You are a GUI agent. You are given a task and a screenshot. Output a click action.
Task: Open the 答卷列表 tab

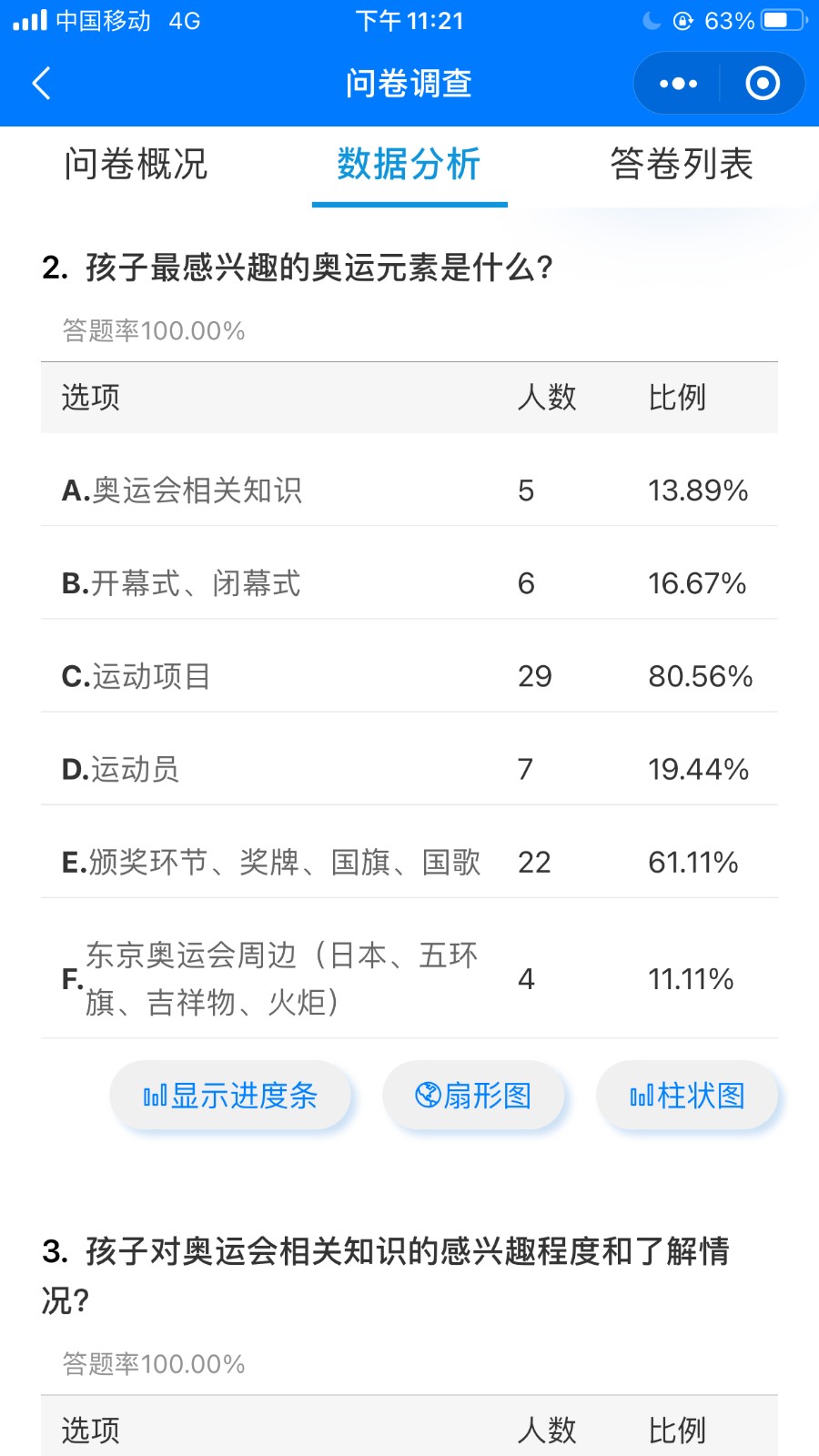tap(682, 165)
